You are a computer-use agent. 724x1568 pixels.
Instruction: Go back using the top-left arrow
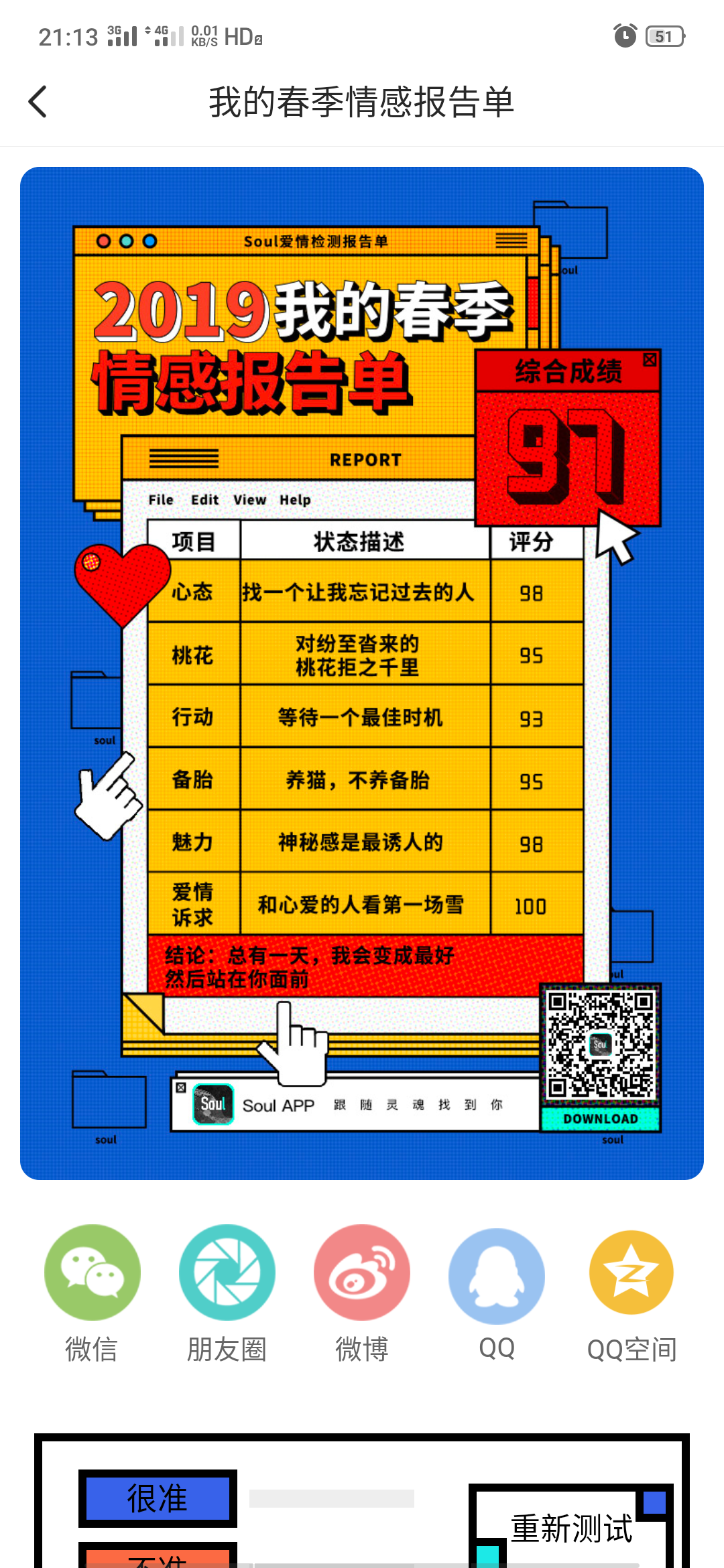(x=38, y=102)
